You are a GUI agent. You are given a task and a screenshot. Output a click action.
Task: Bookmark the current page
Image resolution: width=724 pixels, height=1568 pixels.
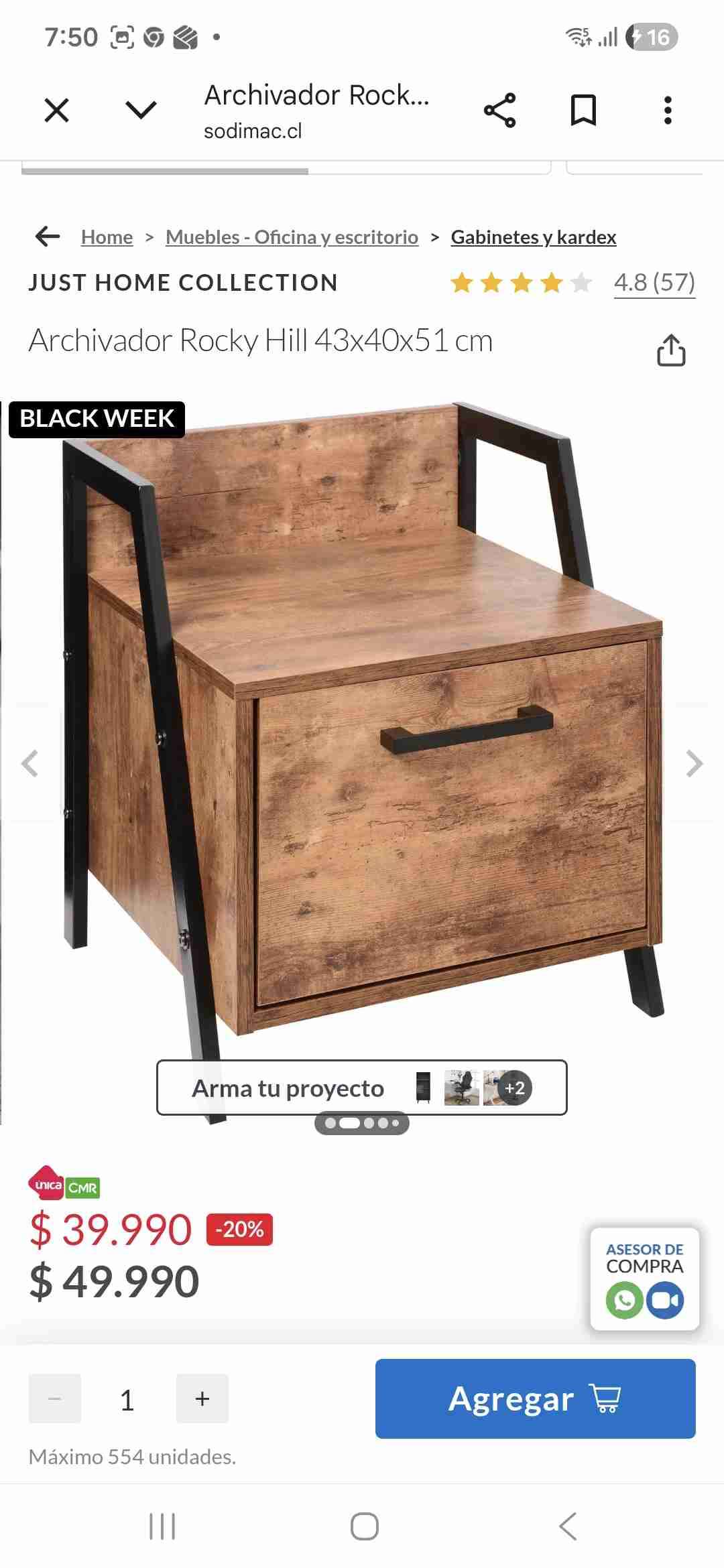pos(584,109)
